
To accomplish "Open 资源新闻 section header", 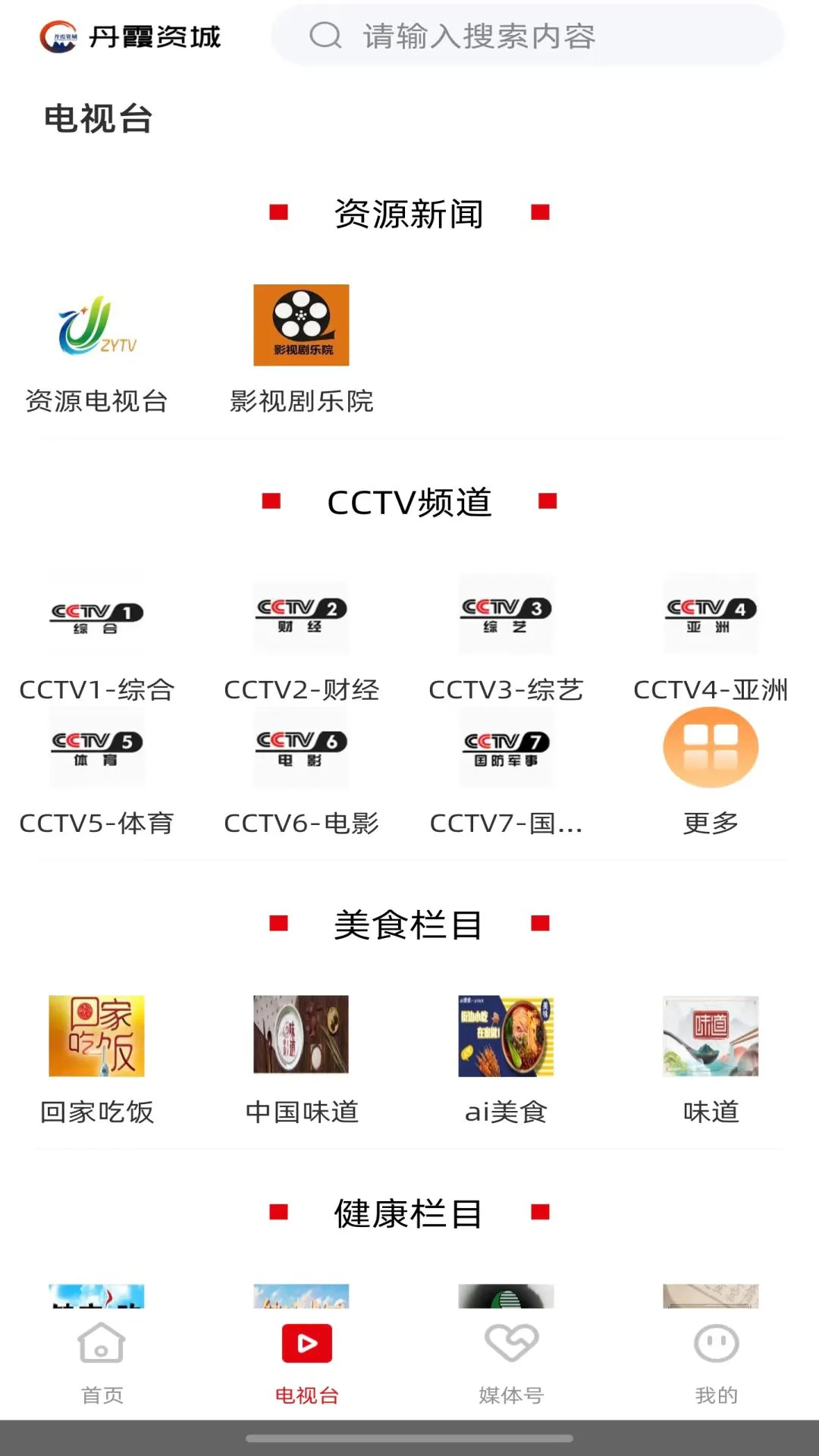I will pyautogui.click(x=409, y=213).
